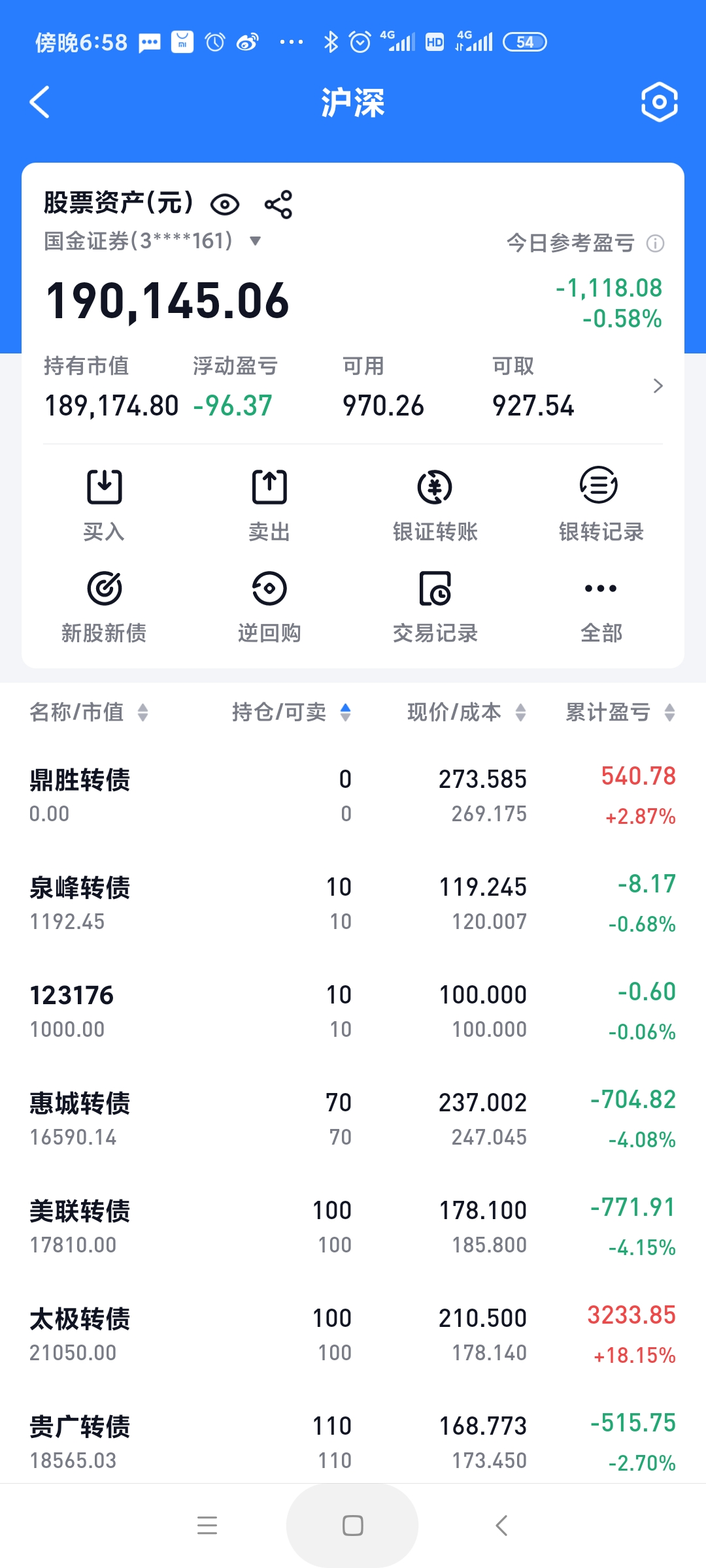Share the stock assets summary
Viewport: 706px width, 1568px height.
tap(278, 204)
